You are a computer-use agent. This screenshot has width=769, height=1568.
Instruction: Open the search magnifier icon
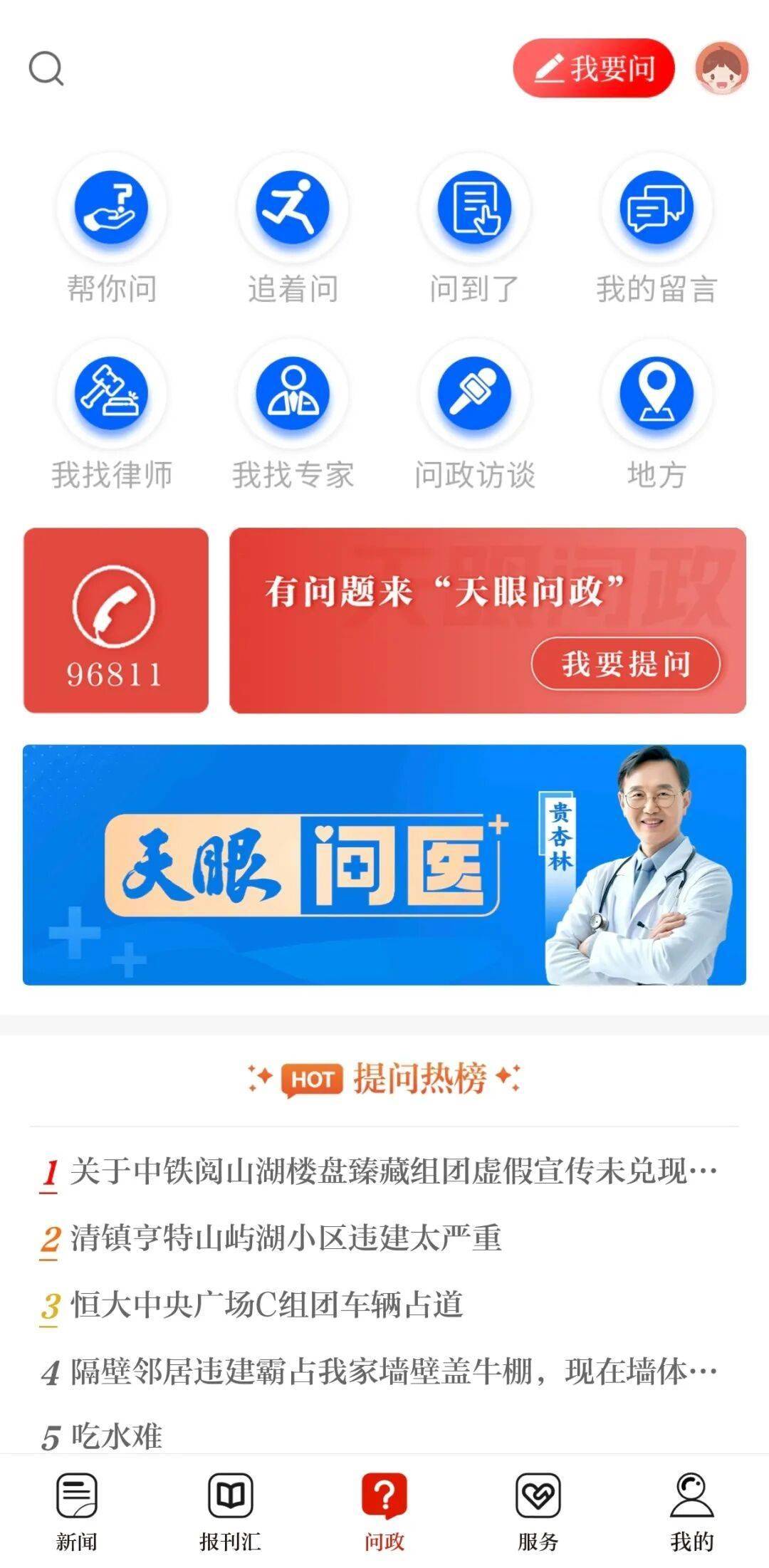[46, 69]
